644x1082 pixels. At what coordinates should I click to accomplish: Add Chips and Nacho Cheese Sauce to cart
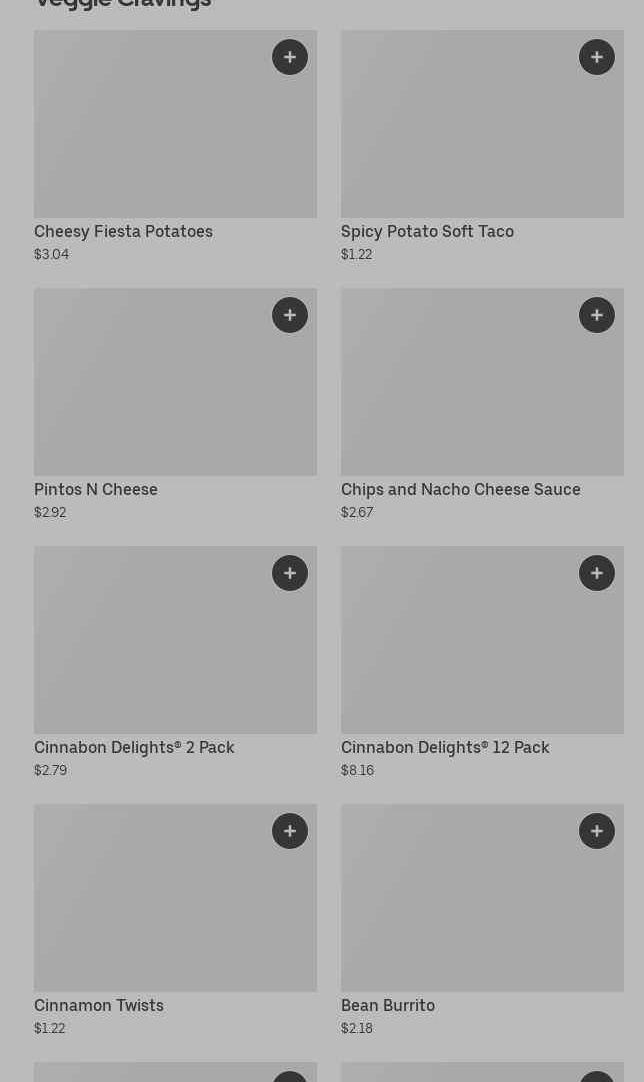[x=597, y=315]
